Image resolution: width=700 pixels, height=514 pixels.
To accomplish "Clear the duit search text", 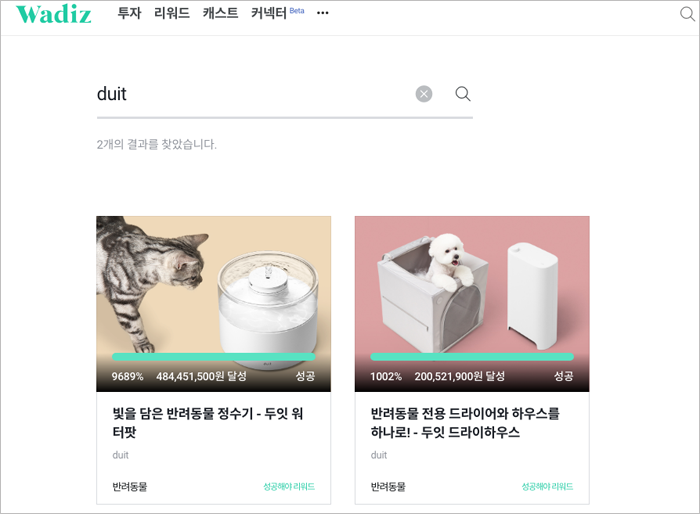I will point(424,94).
